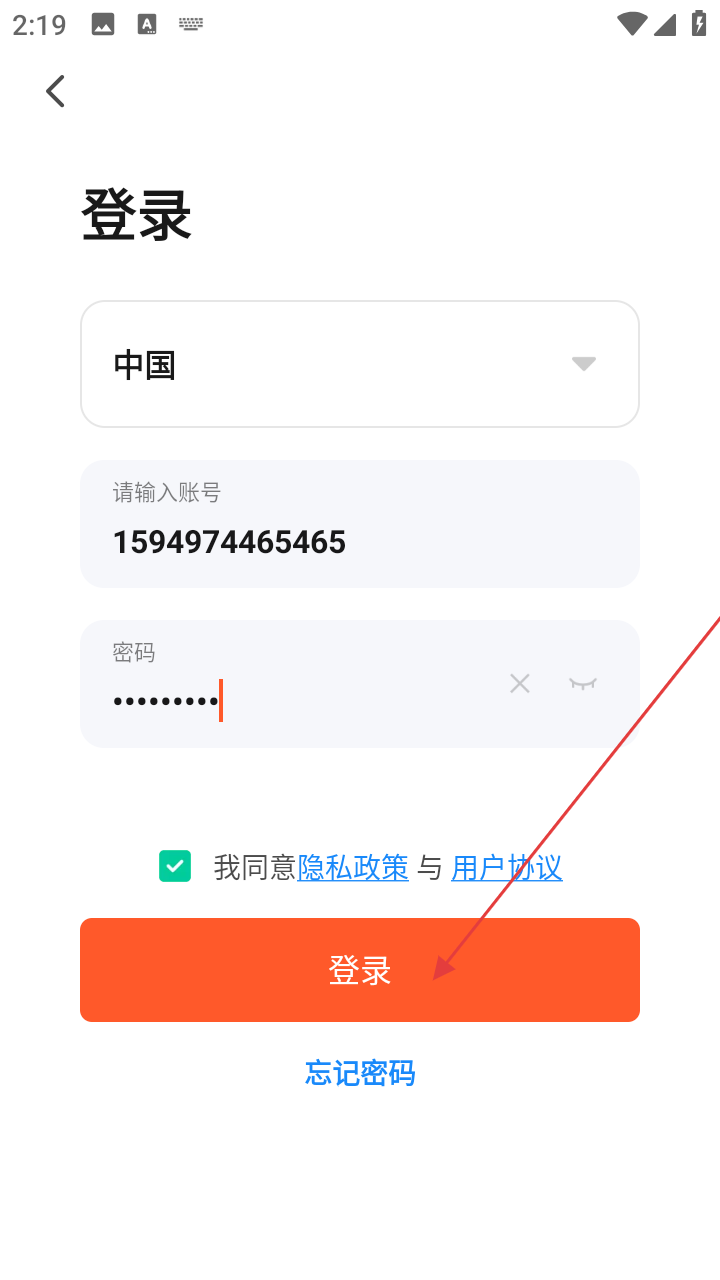Viewport: 720px width, 1280px height.
Task: Uncheck the agreement checkbox
Action: pos(175,866)
